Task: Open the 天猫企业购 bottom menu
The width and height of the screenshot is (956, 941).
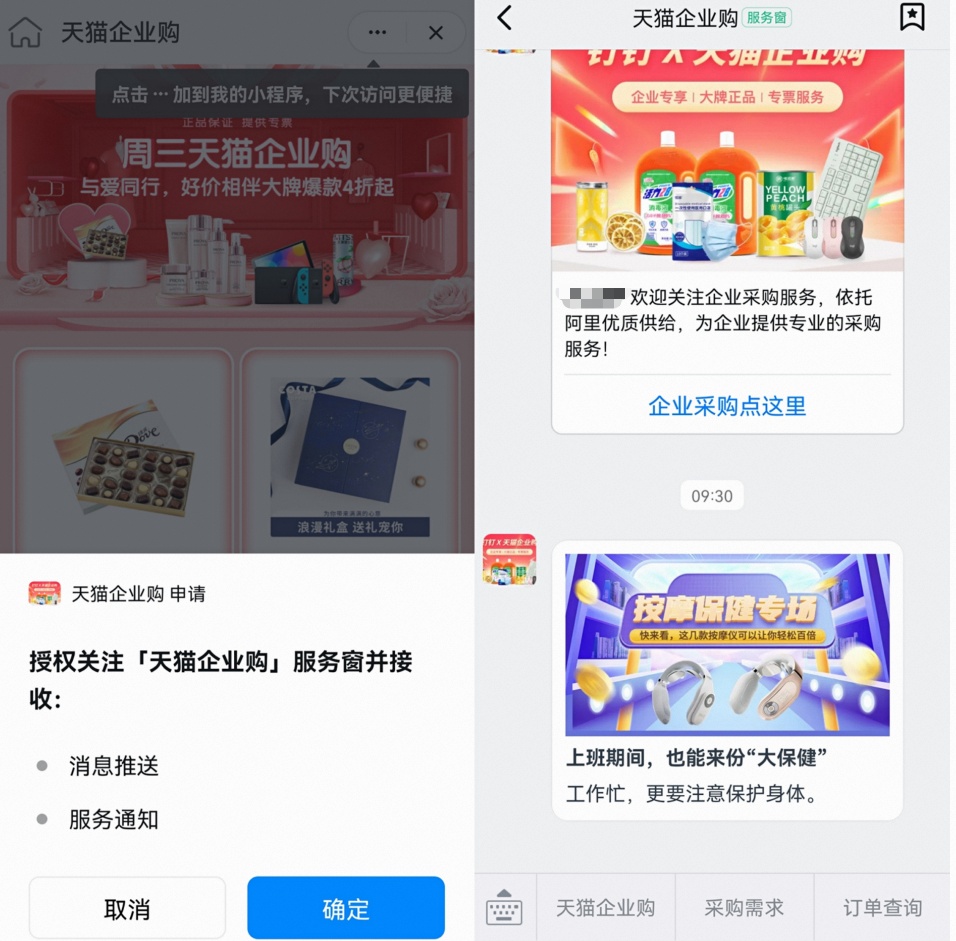Action: (x=606, y=908)
